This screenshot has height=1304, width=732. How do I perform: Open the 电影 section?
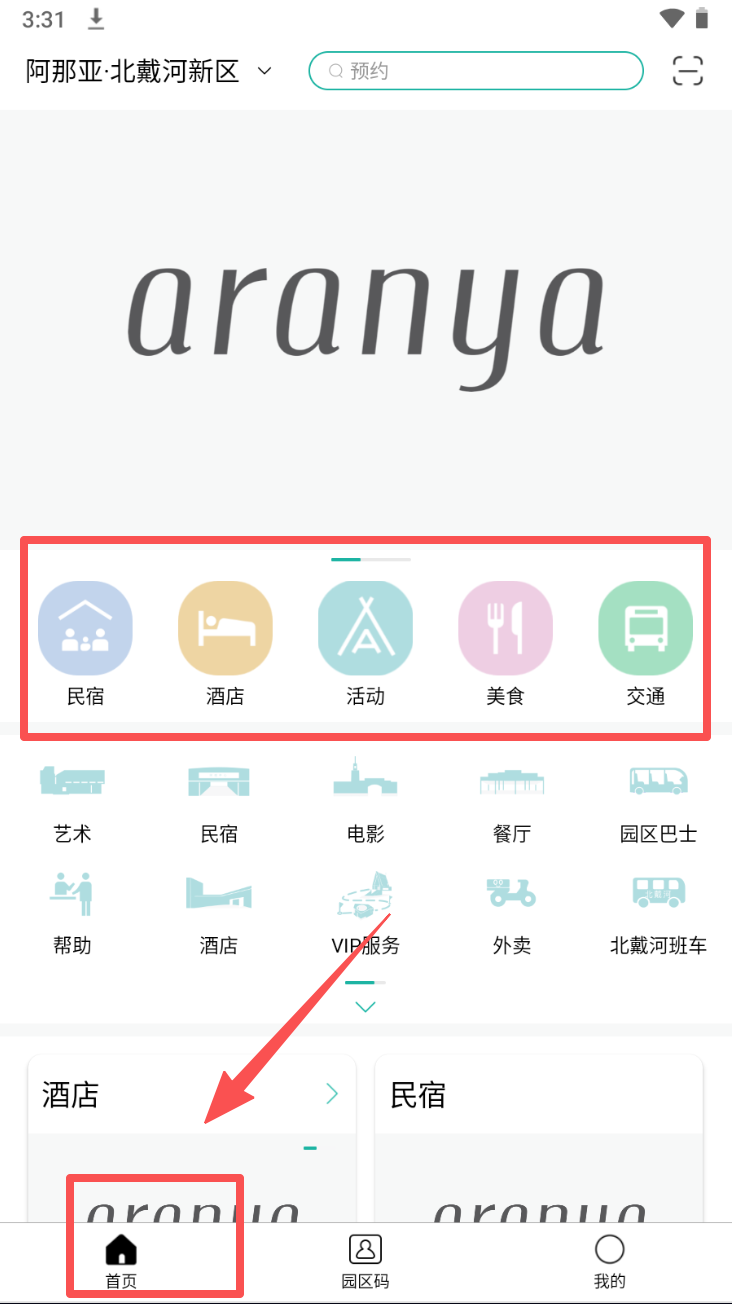pyautogui.click(x=365, y=801)
